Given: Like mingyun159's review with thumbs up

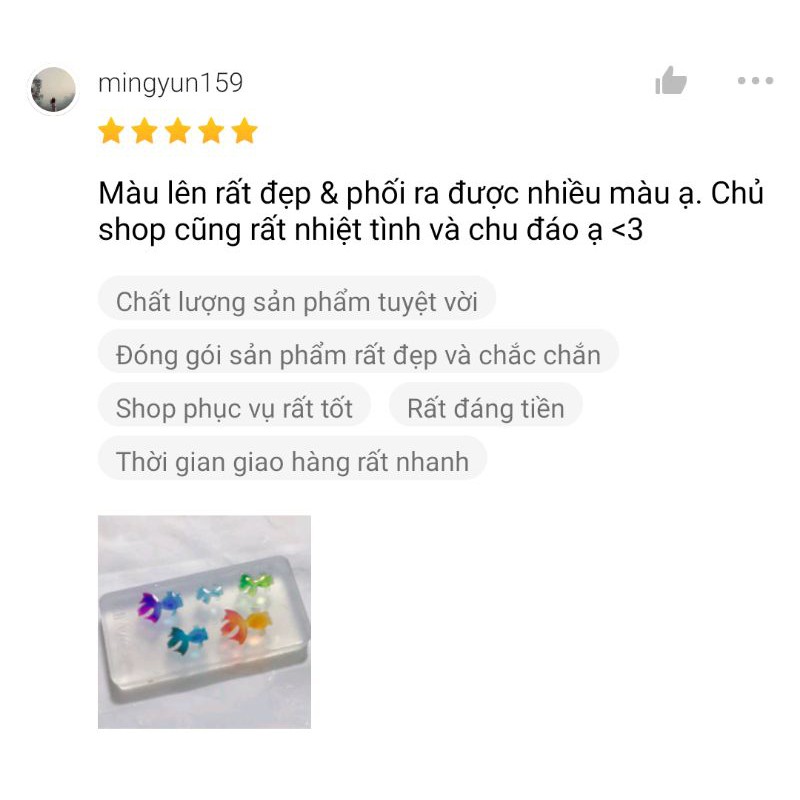Looking at the screenshot, I should (x=671, y=81).
